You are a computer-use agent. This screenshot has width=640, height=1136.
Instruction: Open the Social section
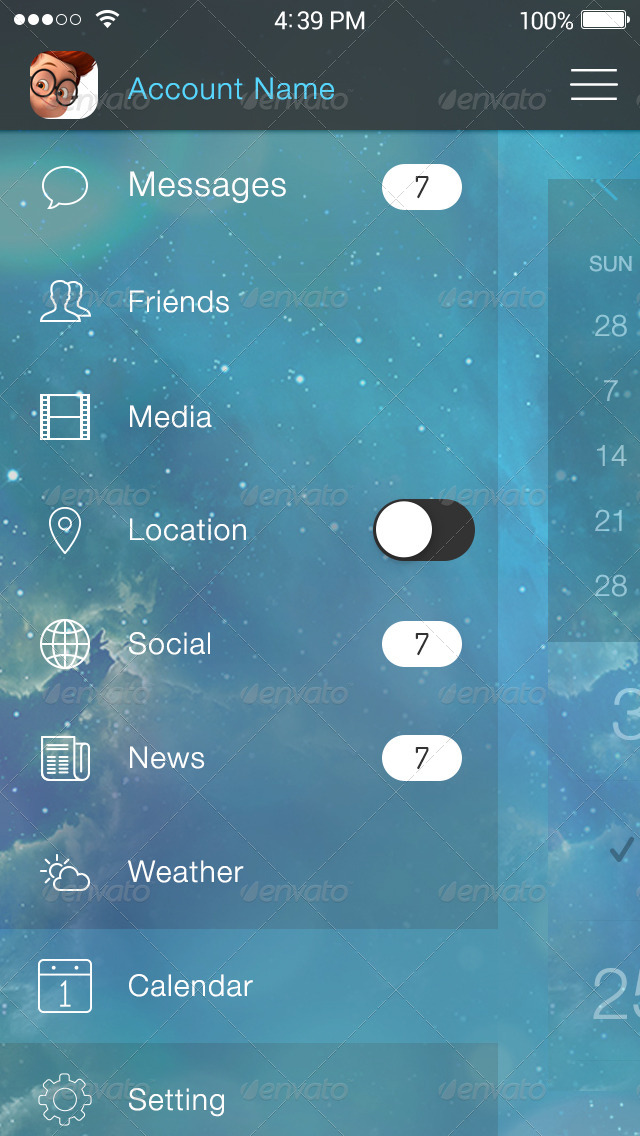[x=170, y=644]
